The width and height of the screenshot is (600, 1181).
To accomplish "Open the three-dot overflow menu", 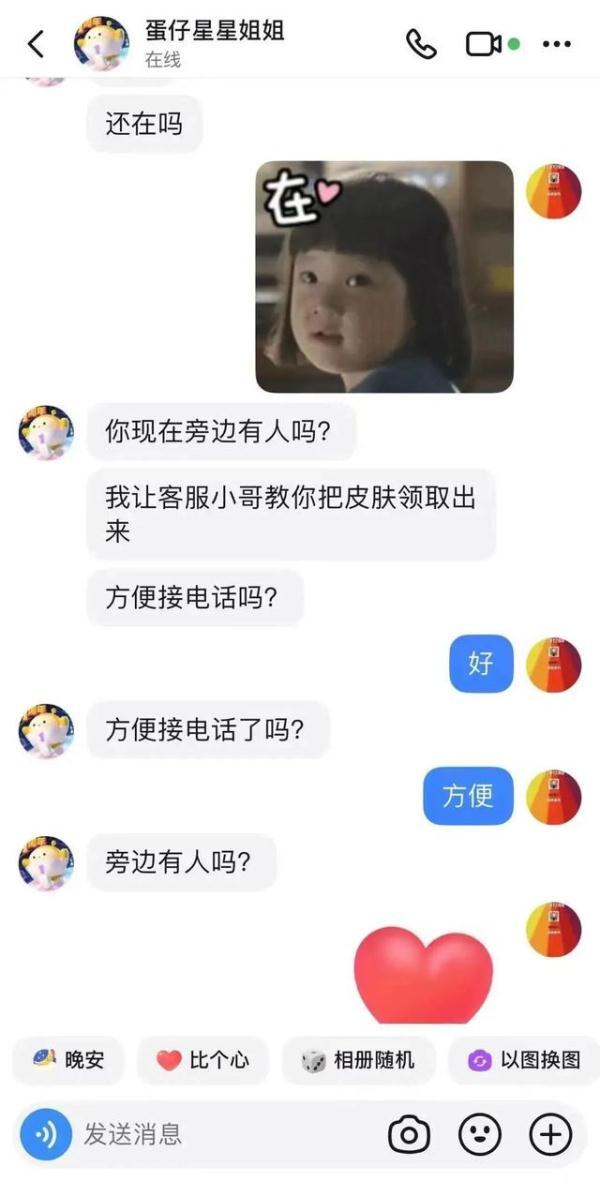I will click(556, 44).
